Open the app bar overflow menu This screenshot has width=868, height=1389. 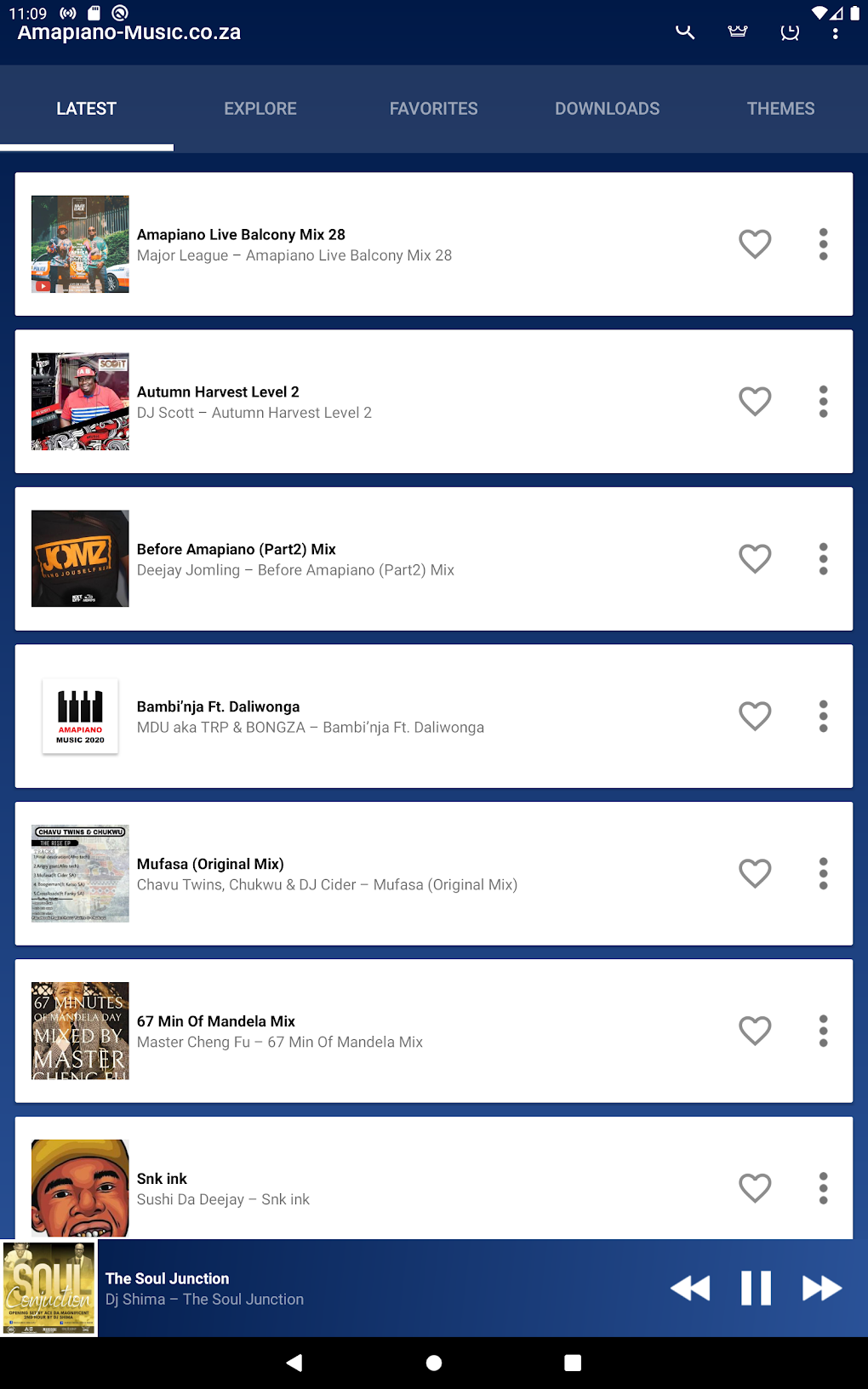tap(835, 32)
